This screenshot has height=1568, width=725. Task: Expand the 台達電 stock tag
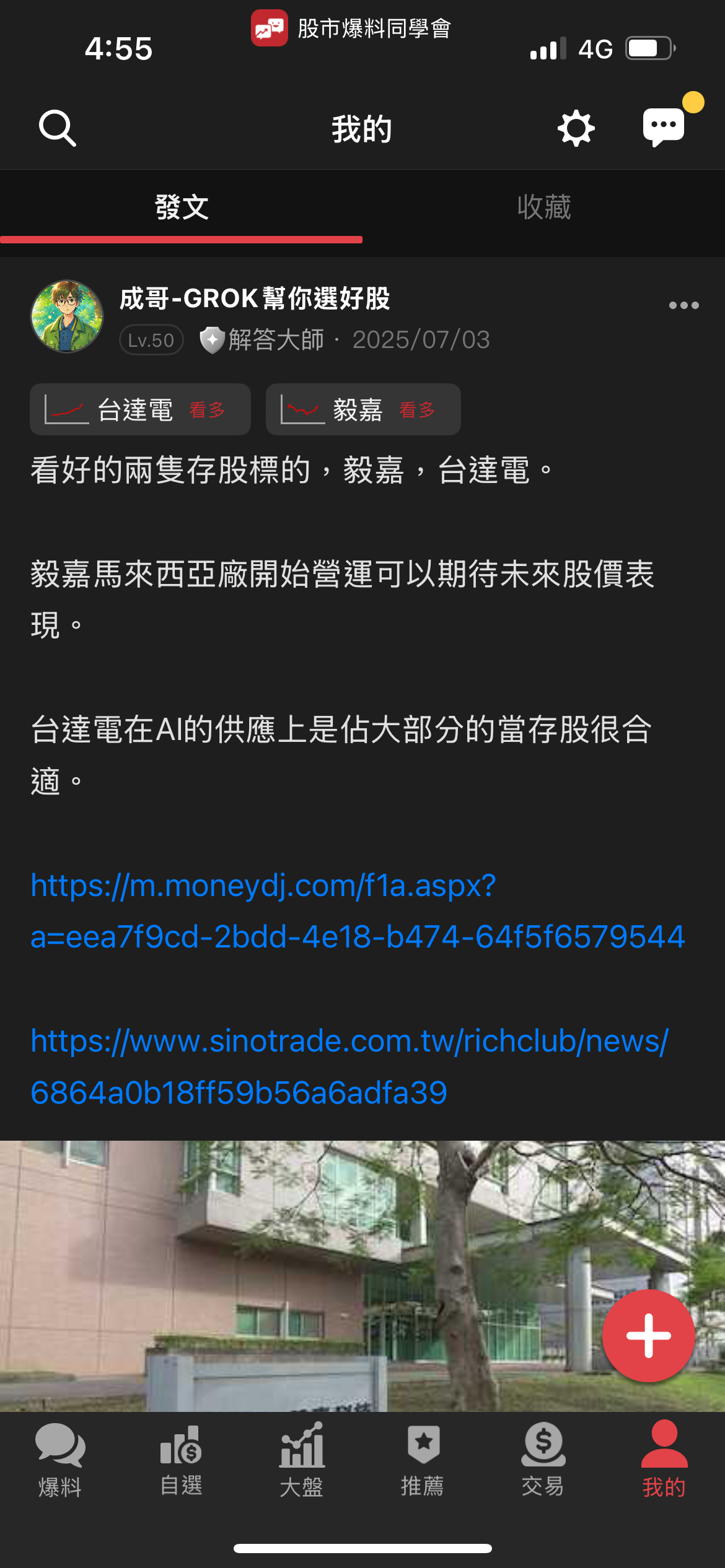tap(140, 409)
